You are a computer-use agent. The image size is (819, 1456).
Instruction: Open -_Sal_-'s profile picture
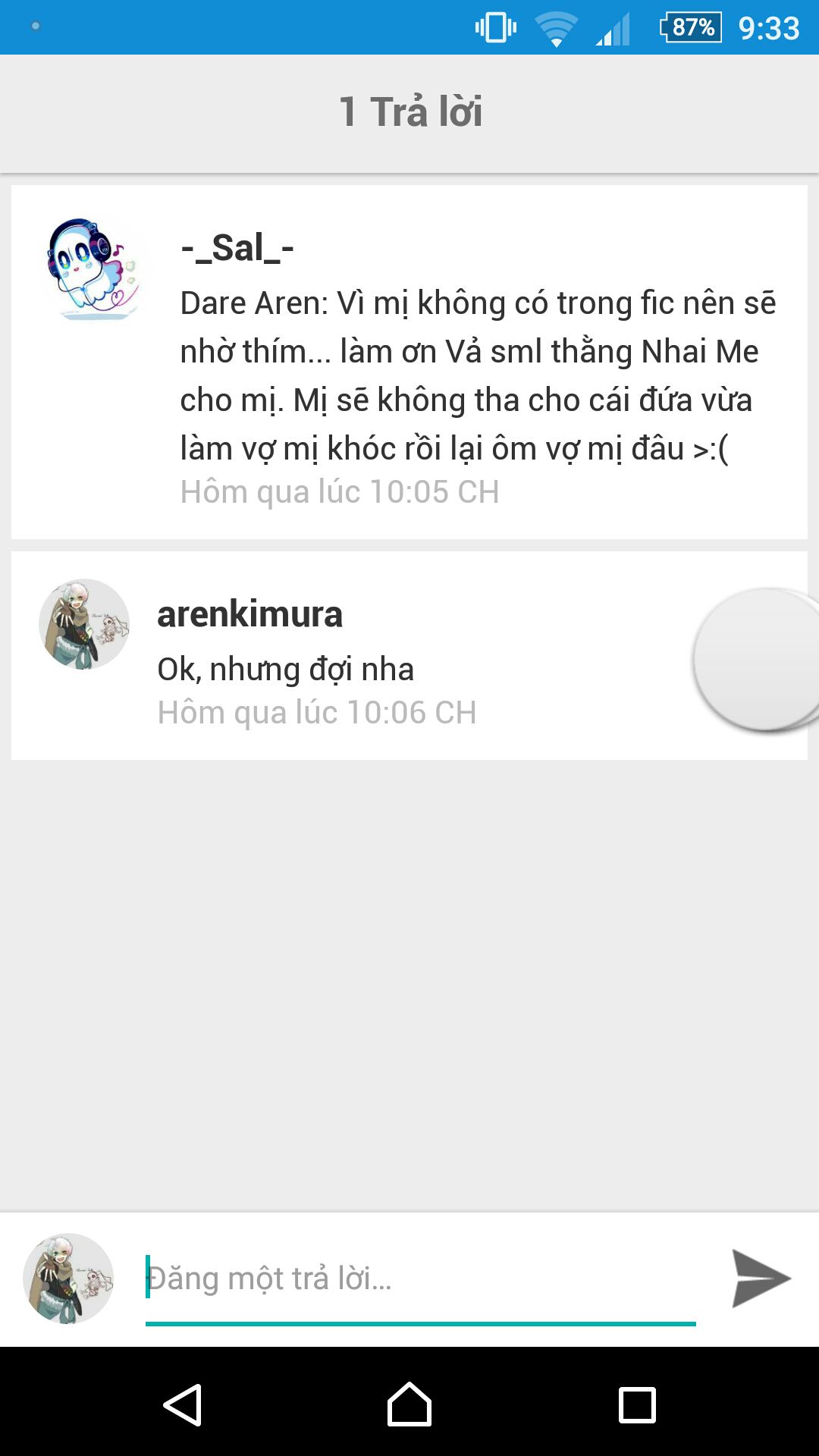pyautogui.click(x=94, y=268)
